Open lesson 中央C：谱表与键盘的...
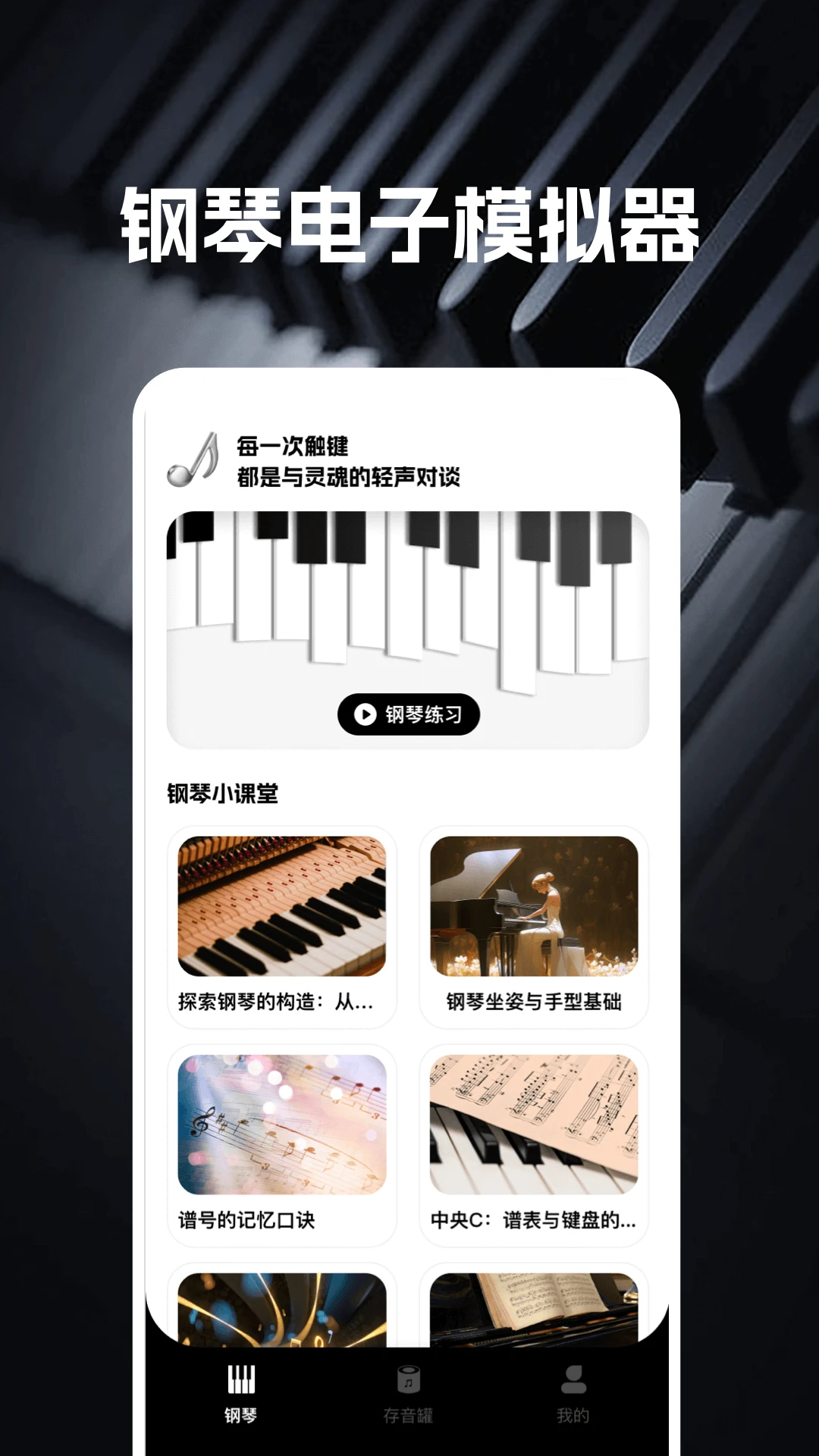The image size is (819, 1456). click(x=536, y=1145)
